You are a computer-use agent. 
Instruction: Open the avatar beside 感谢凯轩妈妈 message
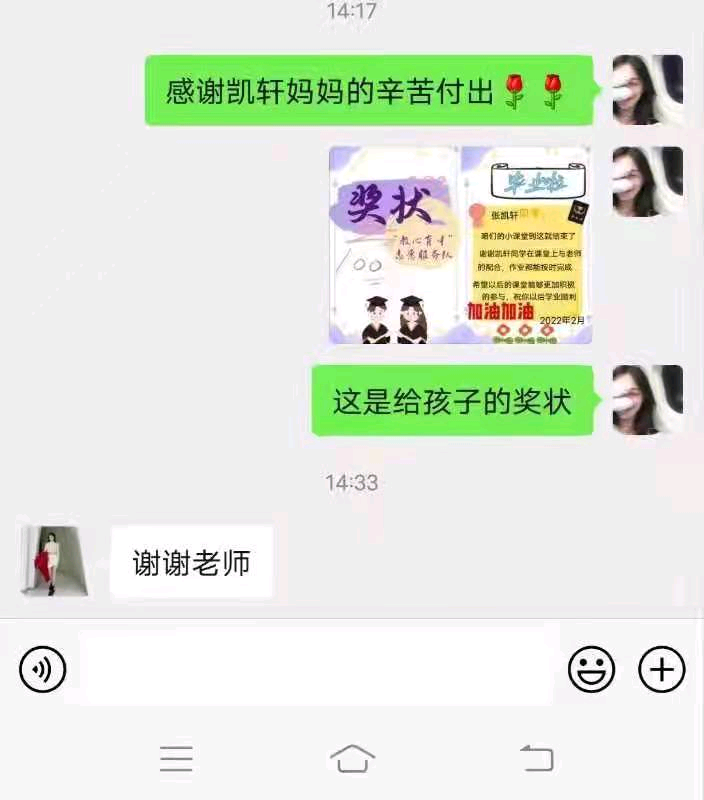647,90
